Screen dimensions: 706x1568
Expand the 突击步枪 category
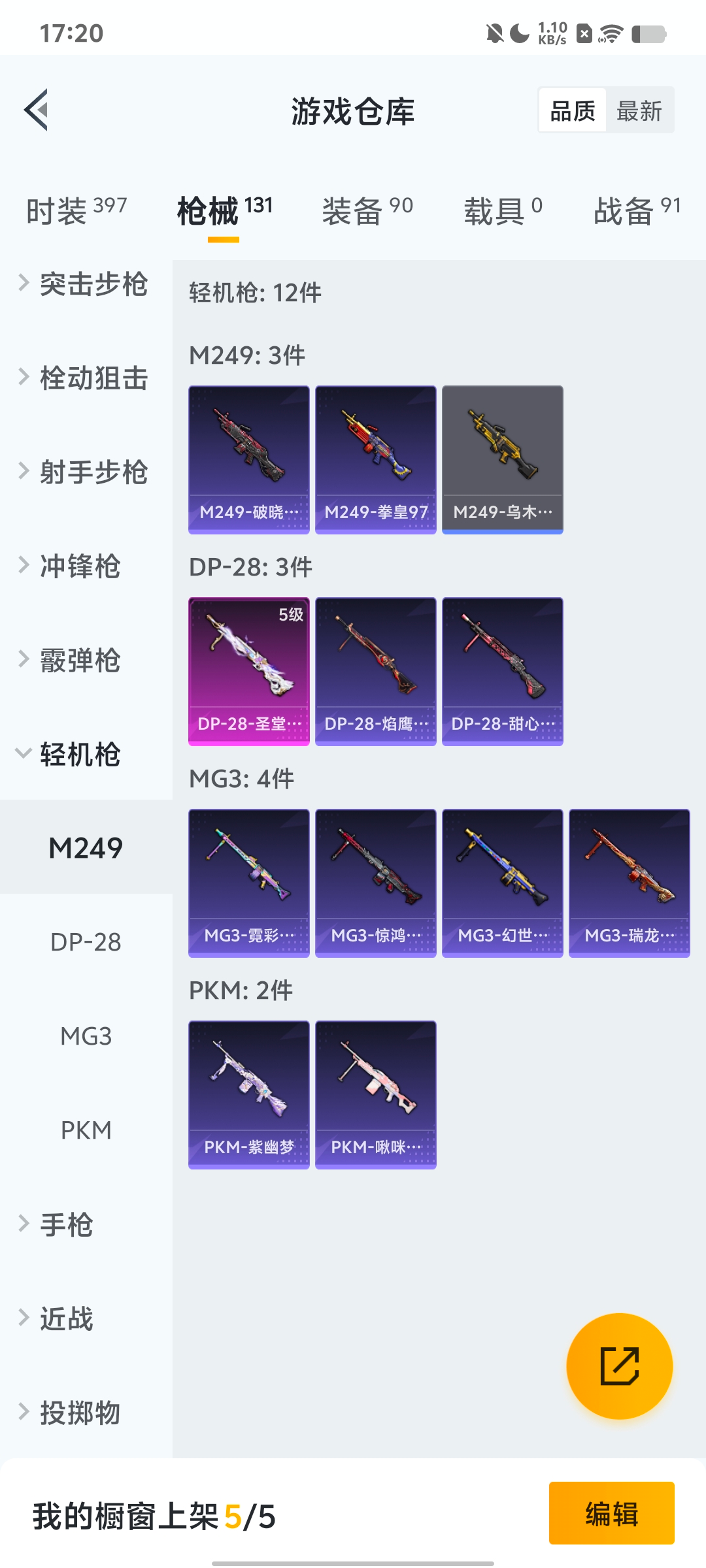tap(85, 284)
